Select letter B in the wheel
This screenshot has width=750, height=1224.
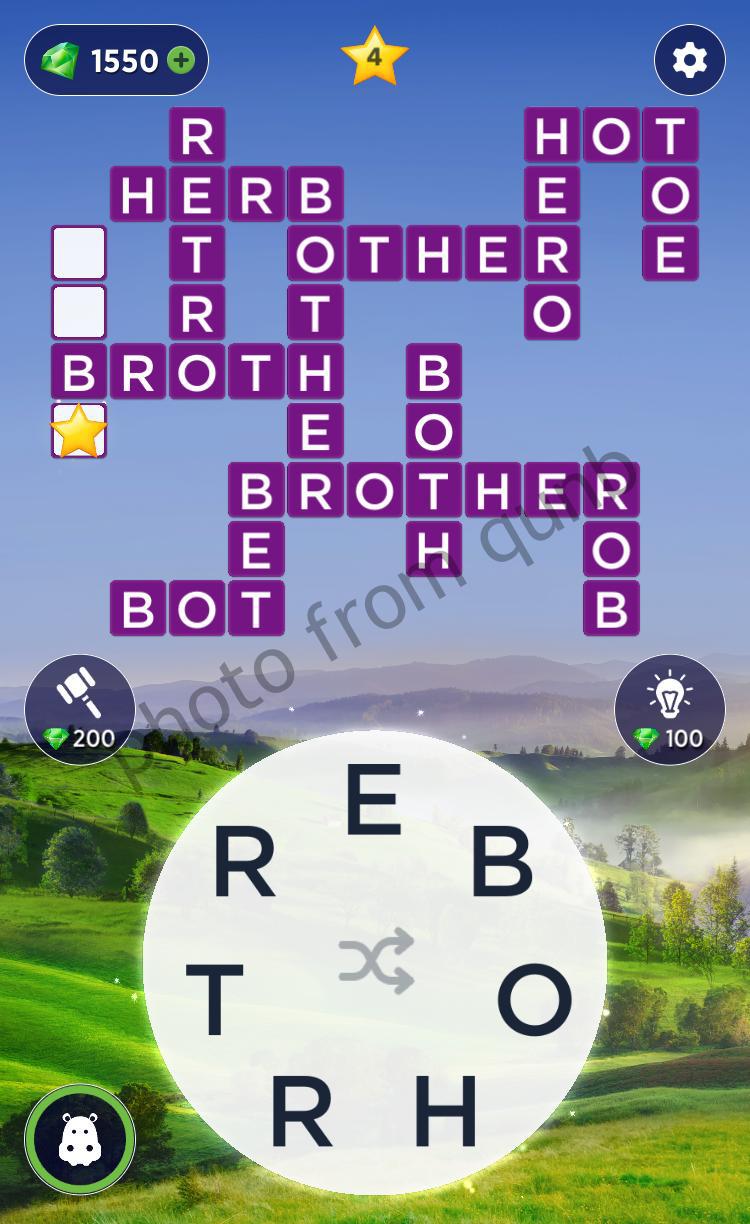click(502, 863)
